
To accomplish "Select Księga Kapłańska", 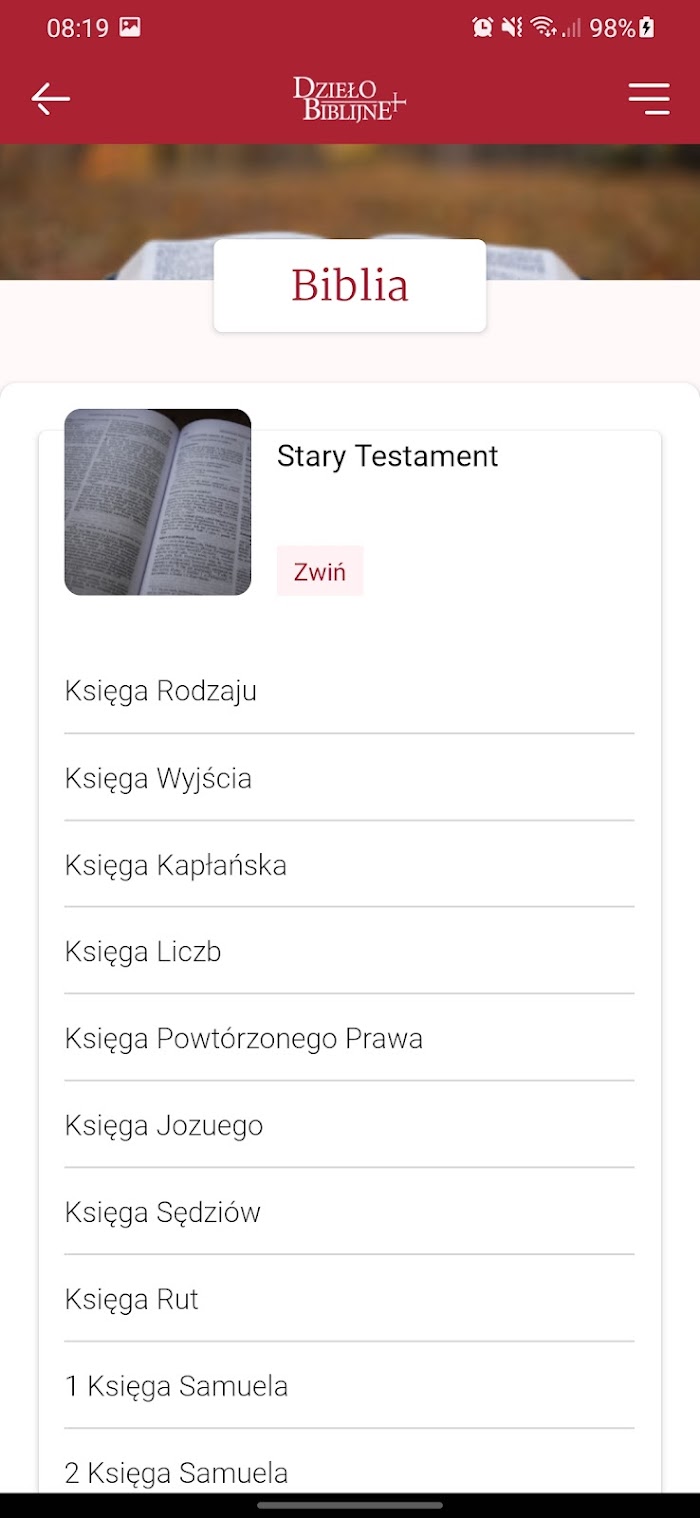I will [349, 865].
